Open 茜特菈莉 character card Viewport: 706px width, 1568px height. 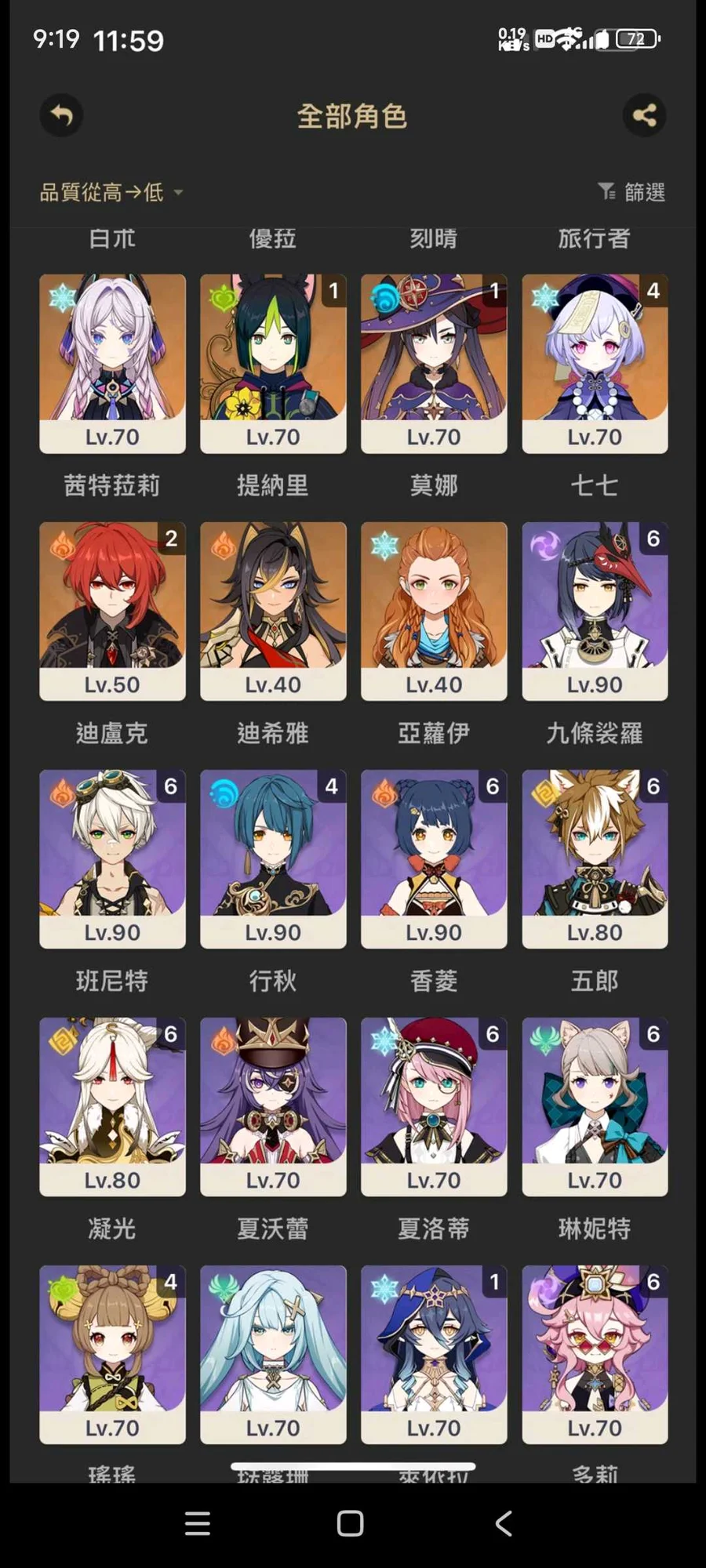(112, 363)
